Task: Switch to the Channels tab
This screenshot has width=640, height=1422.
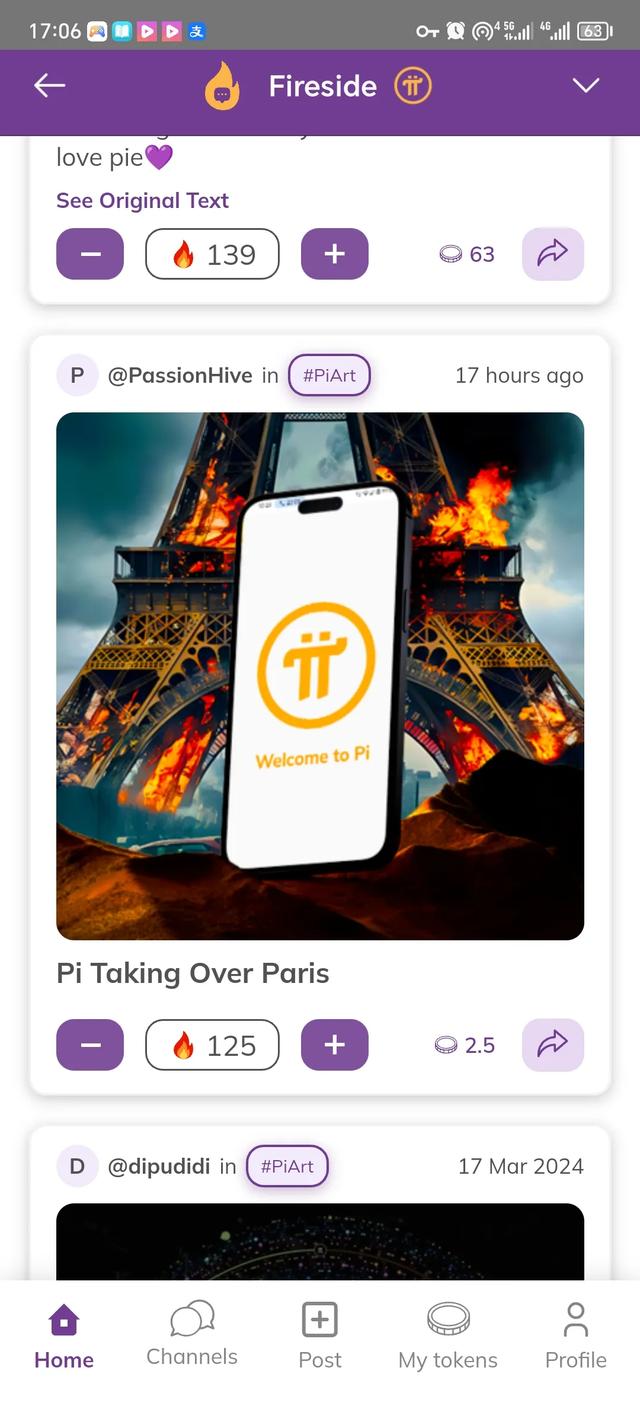Action: (192, 1334)
